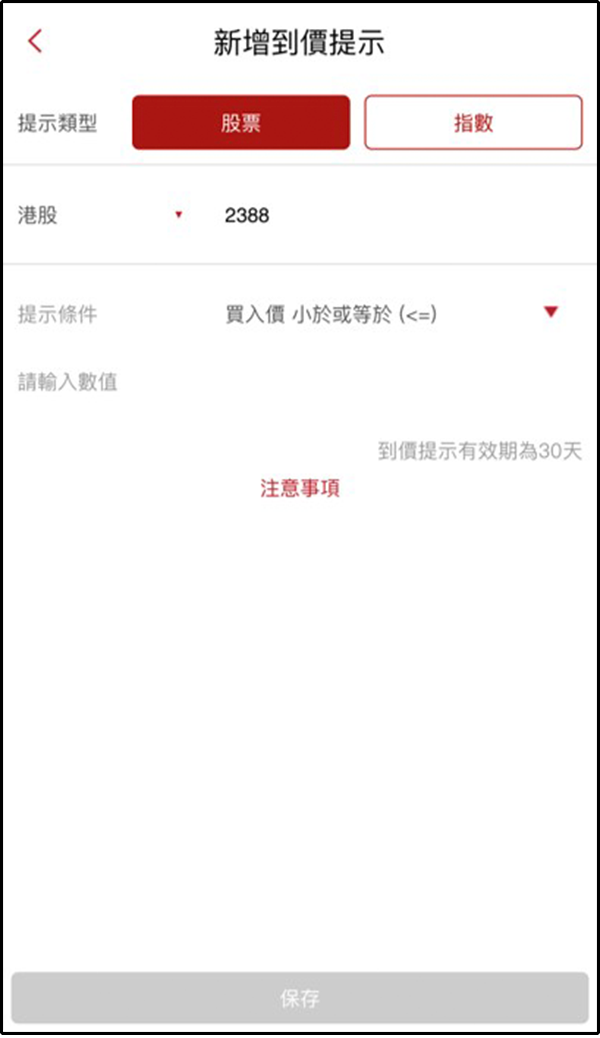The height and width of the screenshot is (1038, 600).
Task: Tap the 保存 button
Action: (299, 998)
